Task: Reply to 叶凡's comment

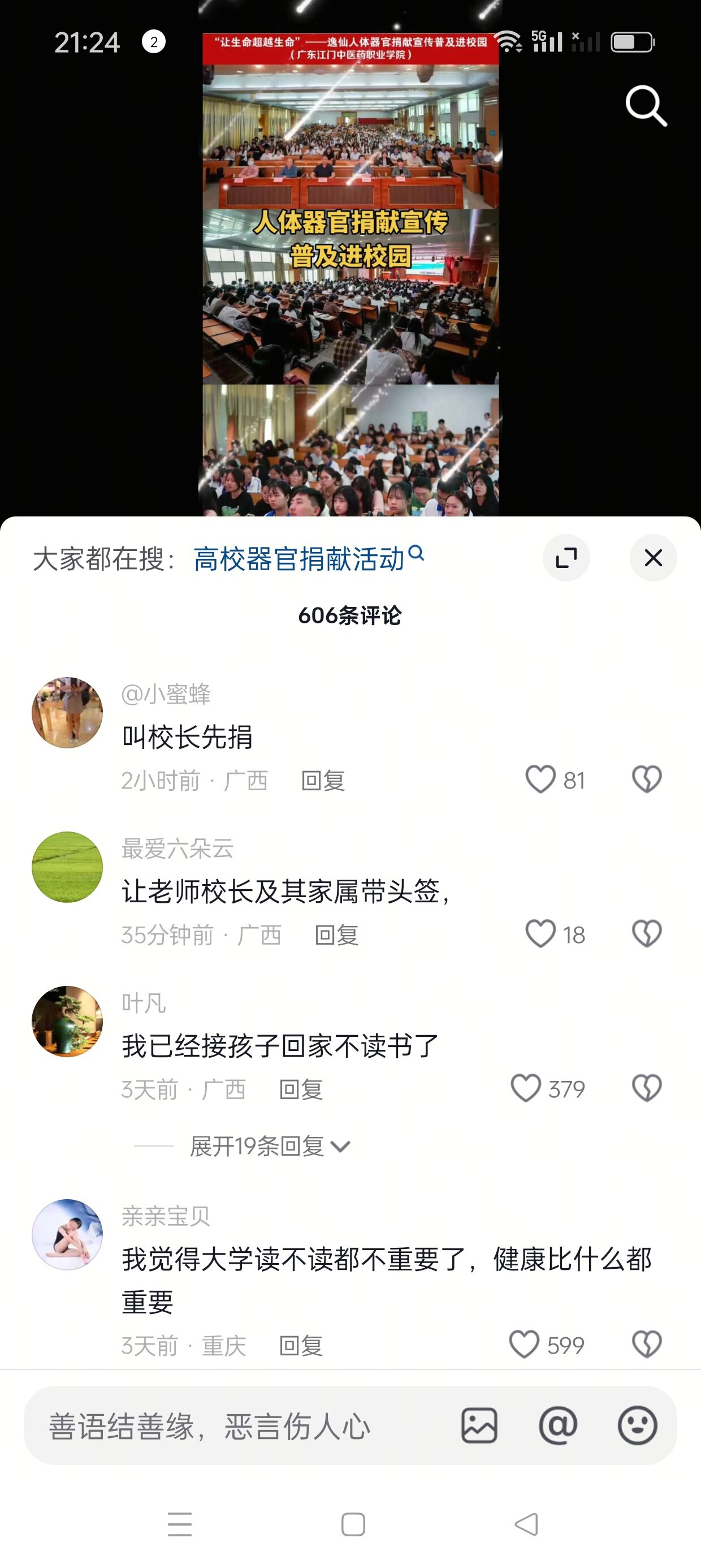Action: [301, 1089]
